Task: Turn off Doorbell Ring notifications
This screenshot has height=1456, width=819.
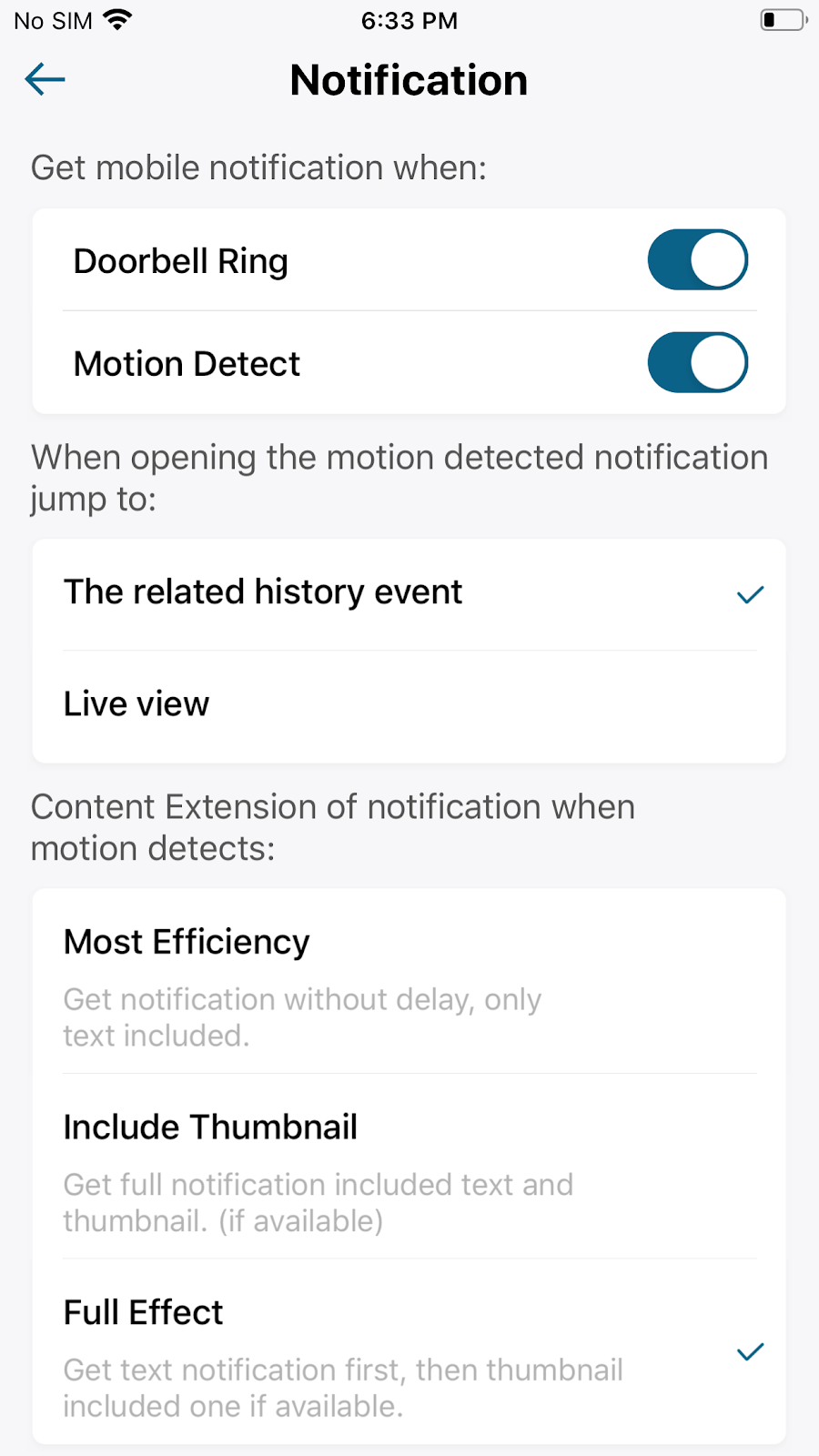Action: (x=697, y=260)
